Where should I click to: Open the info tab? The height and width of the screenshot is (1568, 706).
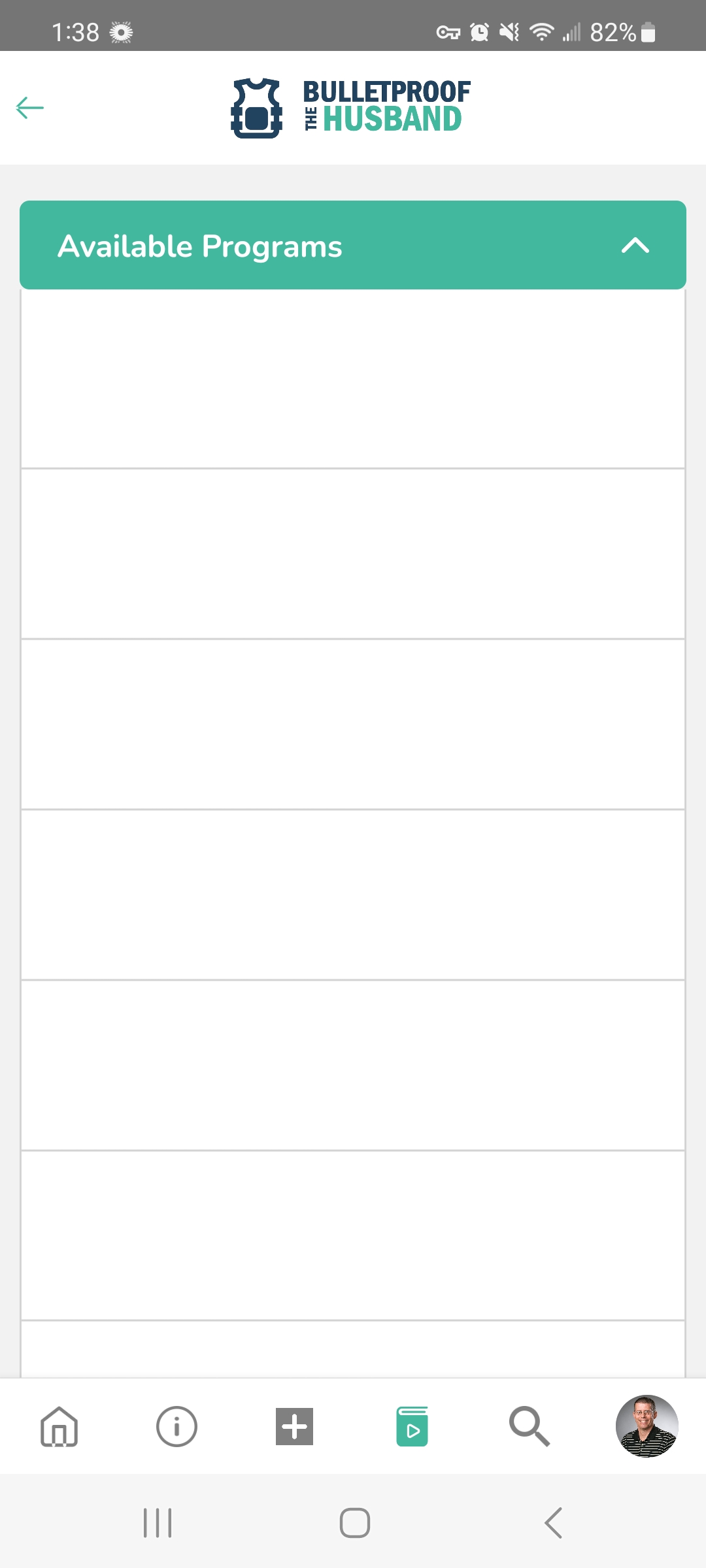click(176, 1426)
